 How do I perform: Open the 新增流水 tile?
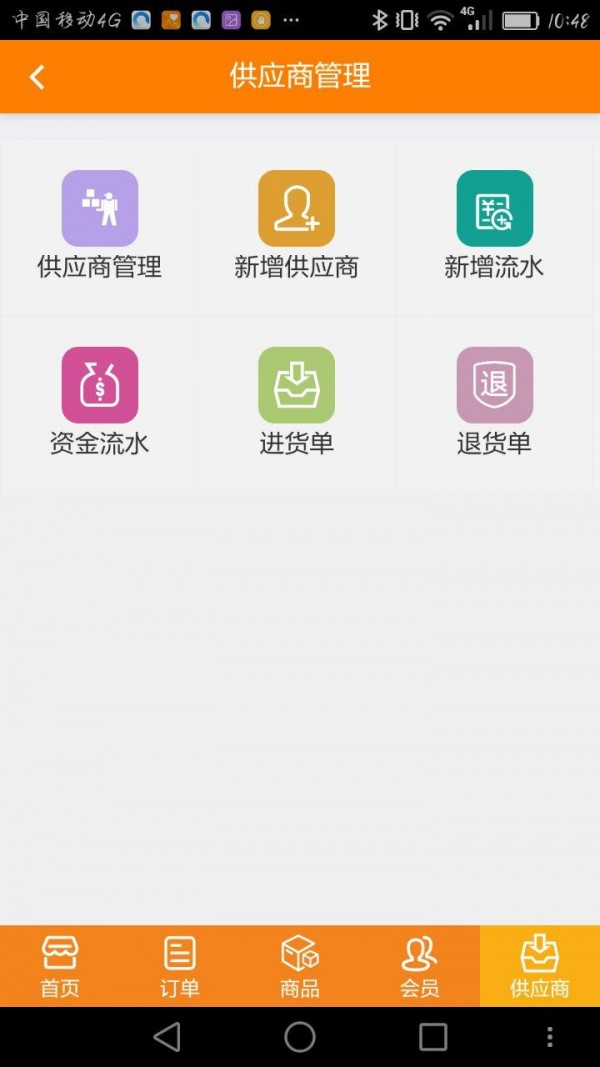pyautogui.click(x=494, y=225)
